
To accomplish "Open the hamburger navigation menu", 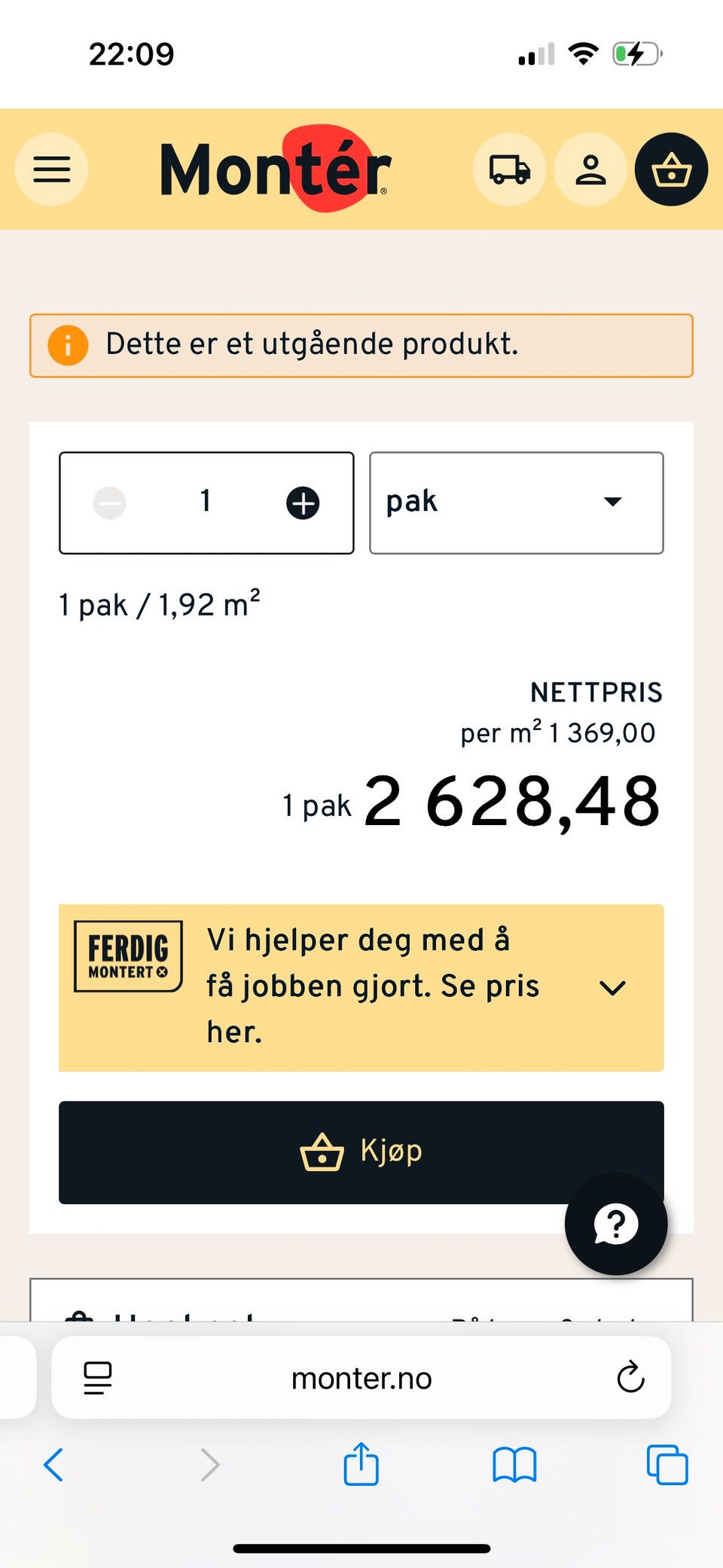I will click(50, 169).
